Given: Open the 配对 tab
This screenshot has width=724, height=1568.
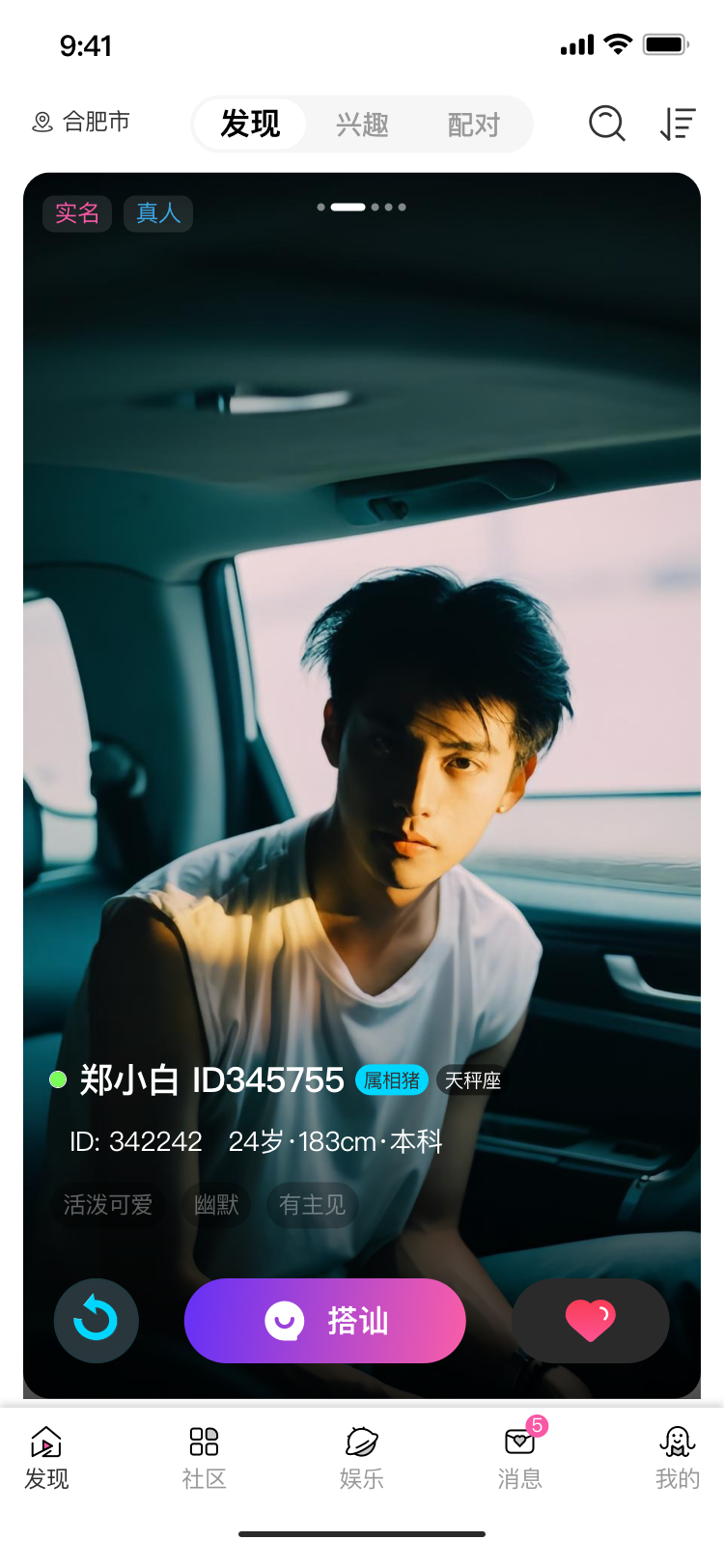Looking at the screenshot, I should [x=471, y=124].
